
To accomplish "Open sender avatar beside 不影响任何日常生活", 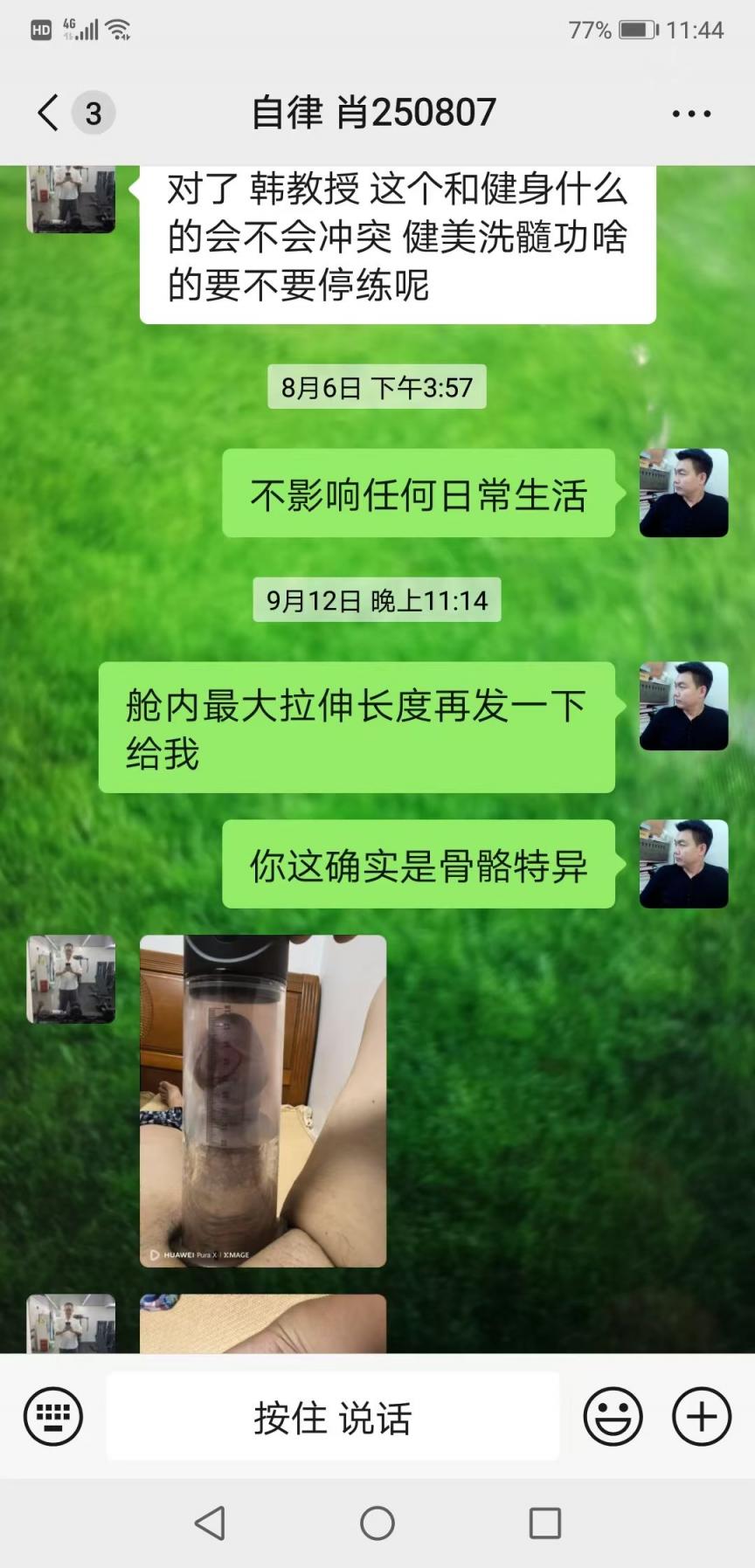I will (x=683, y=493).
